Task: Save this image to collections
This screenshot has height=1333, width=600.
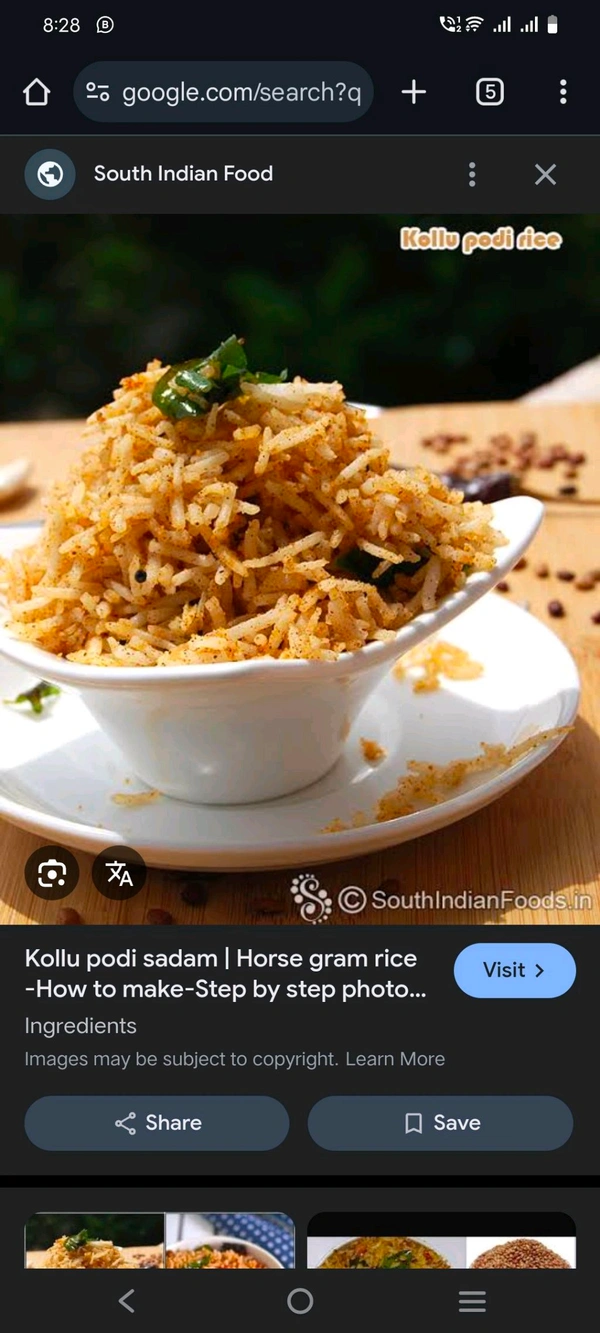Action: (x=440, y=1123)
